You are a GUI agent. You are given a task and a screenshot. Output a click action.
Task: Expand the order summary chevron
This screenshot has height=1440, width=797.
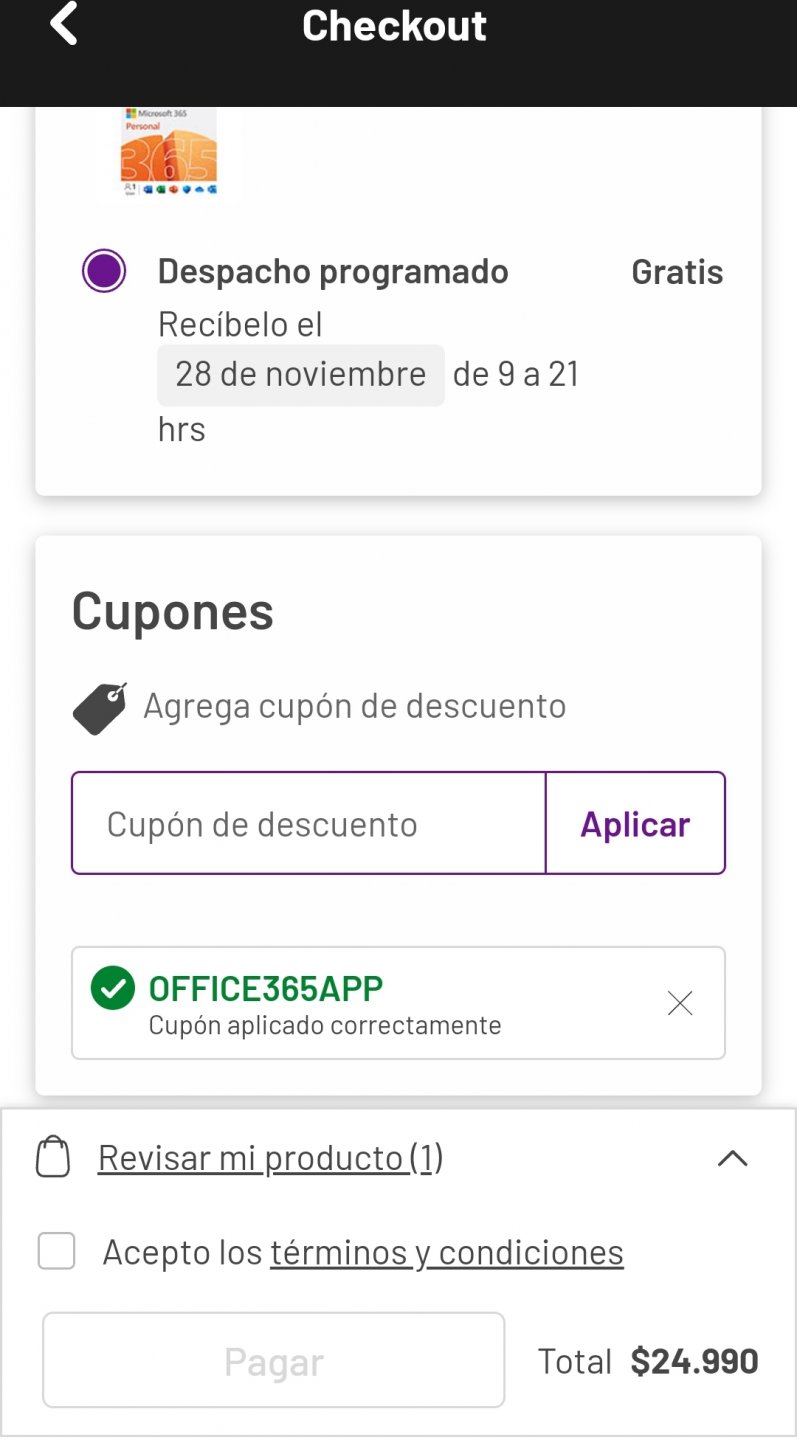click(733, 1158)
